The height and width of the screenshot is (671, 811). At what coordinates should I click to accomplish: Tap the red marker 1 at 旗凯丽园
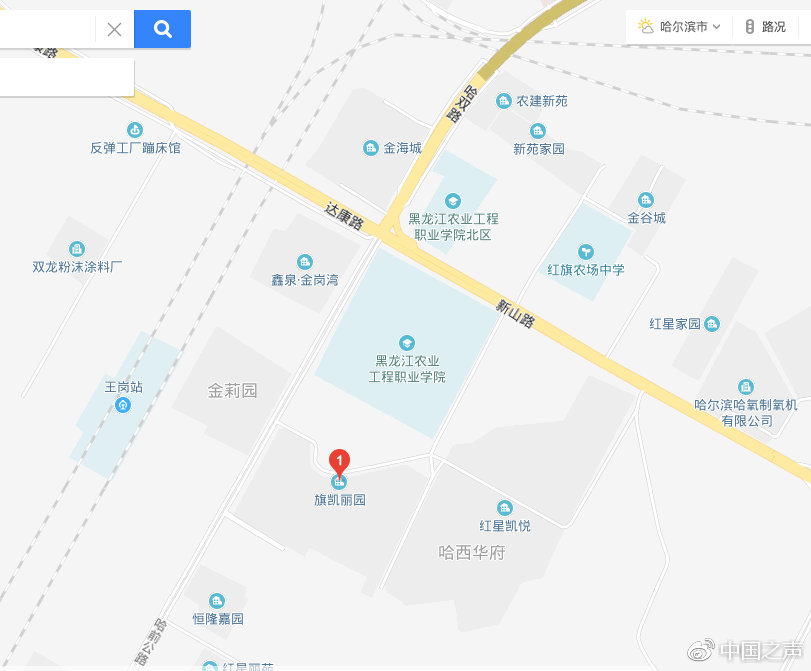[x=339, y=463]
